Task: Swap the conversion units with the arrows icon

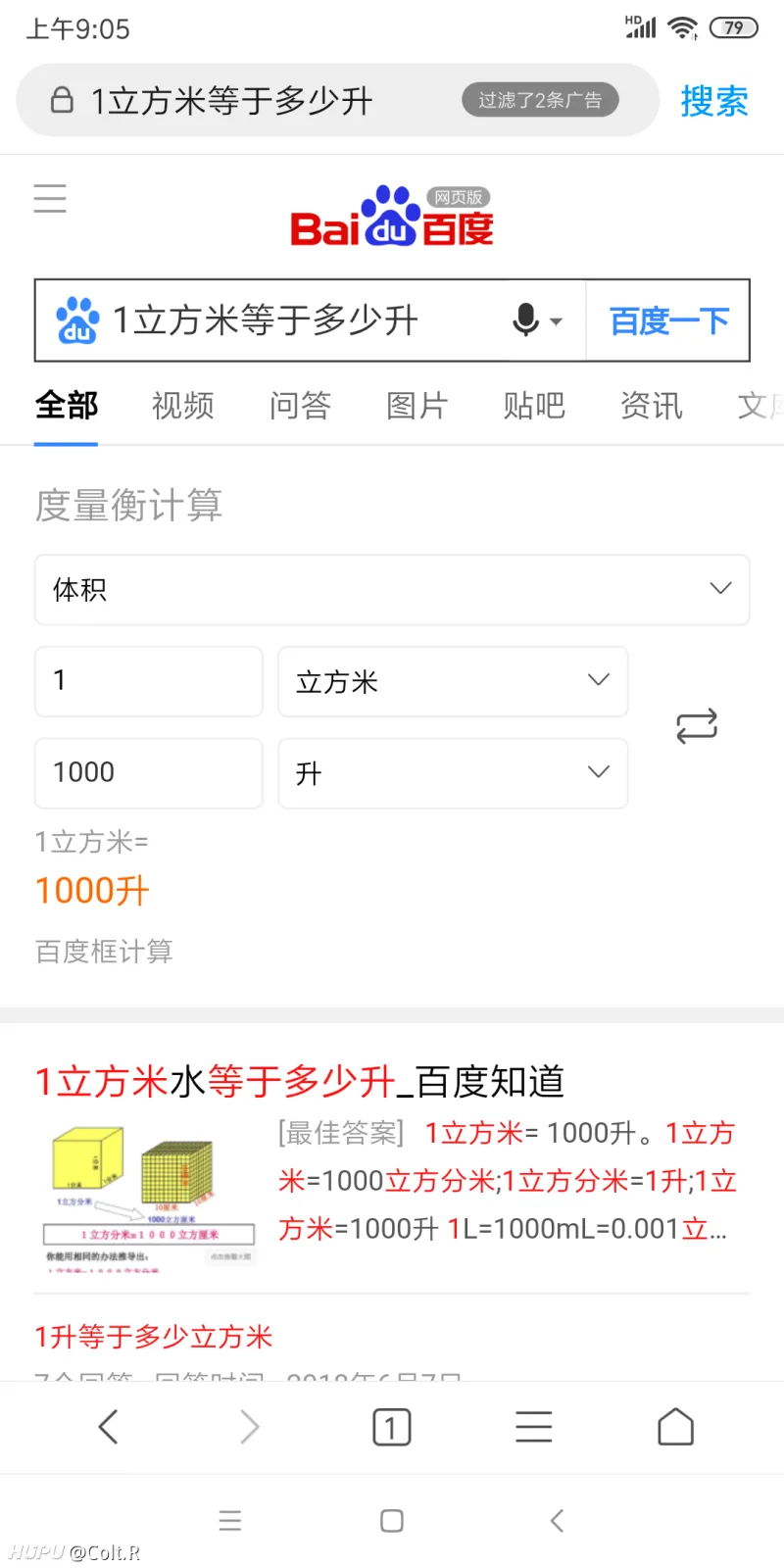Action: tap(697, 726)
